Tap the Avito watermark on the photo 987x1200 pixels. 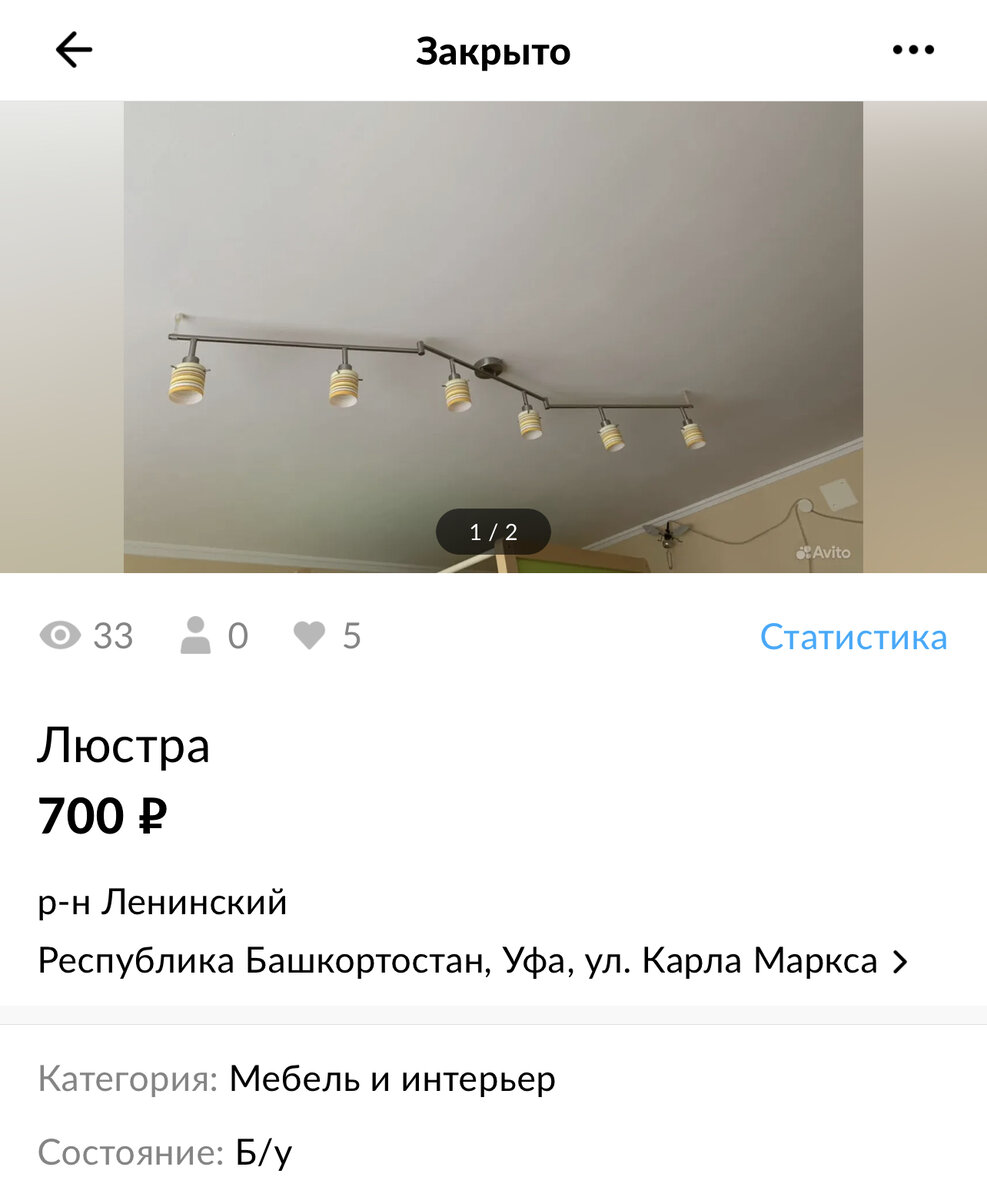click(822, 551)
